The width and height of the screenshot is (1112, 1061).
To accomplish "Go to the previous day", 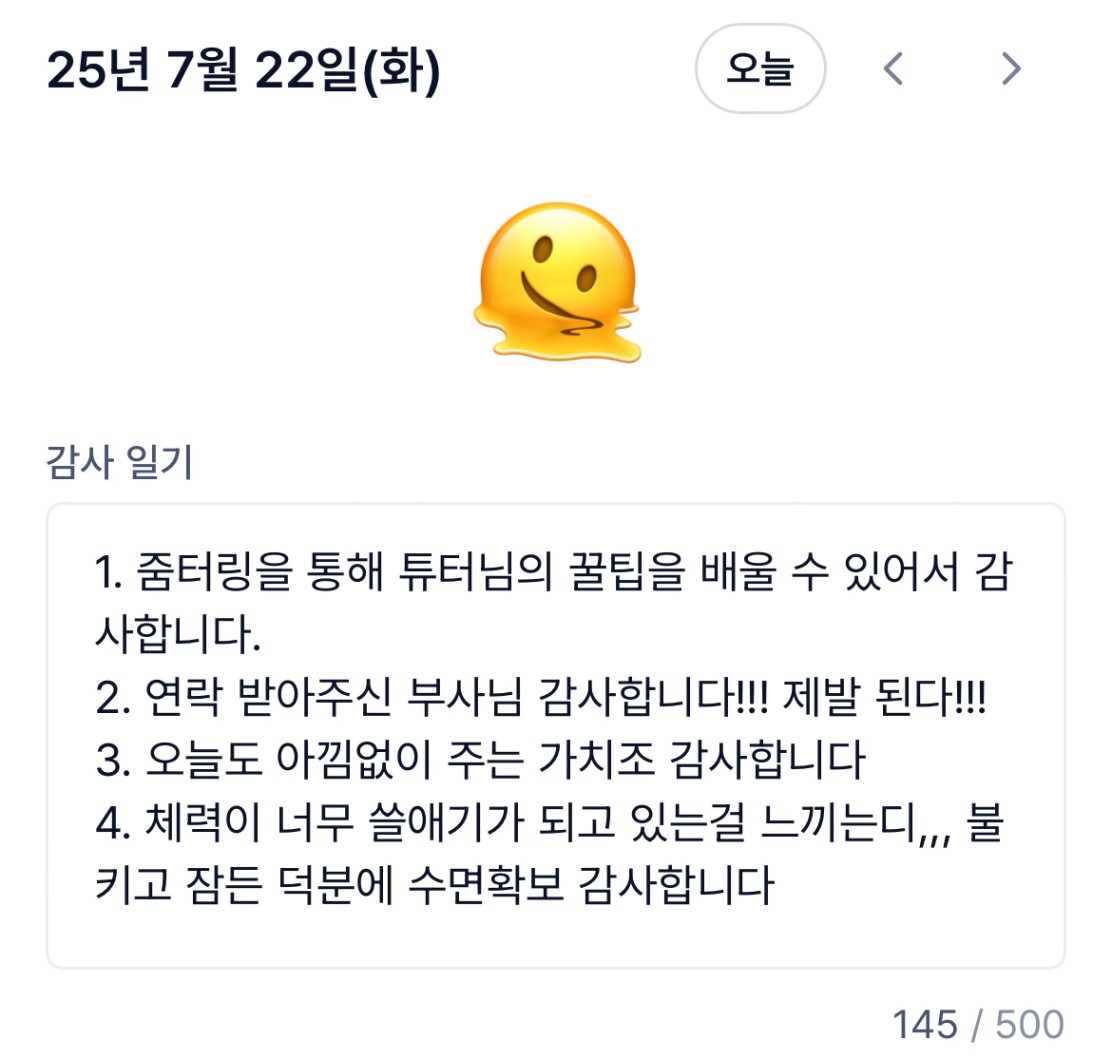I will (893, 69).
